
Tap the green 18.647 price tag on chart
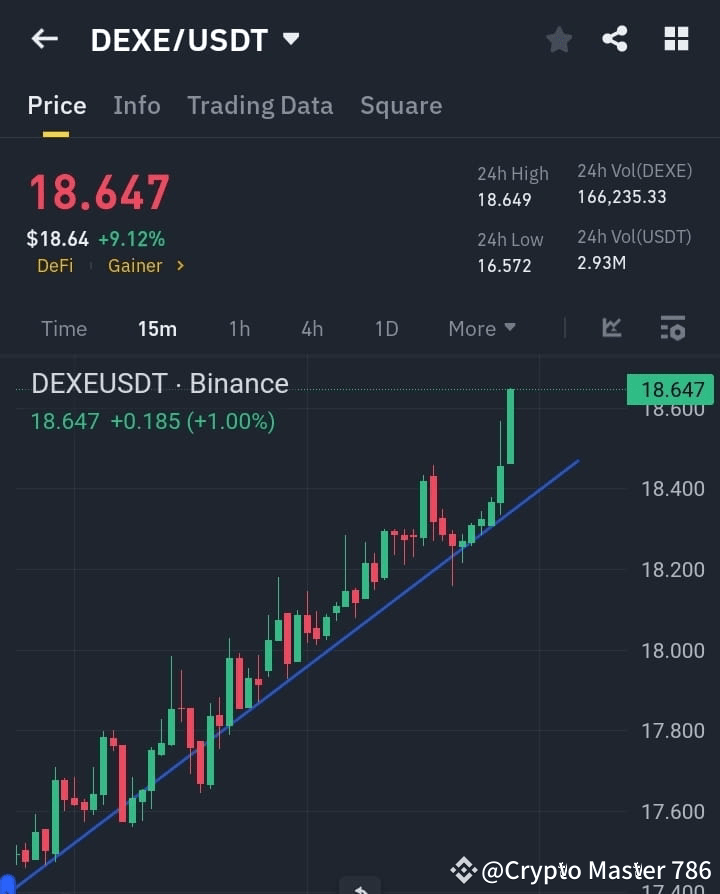(x=670, y=390)
